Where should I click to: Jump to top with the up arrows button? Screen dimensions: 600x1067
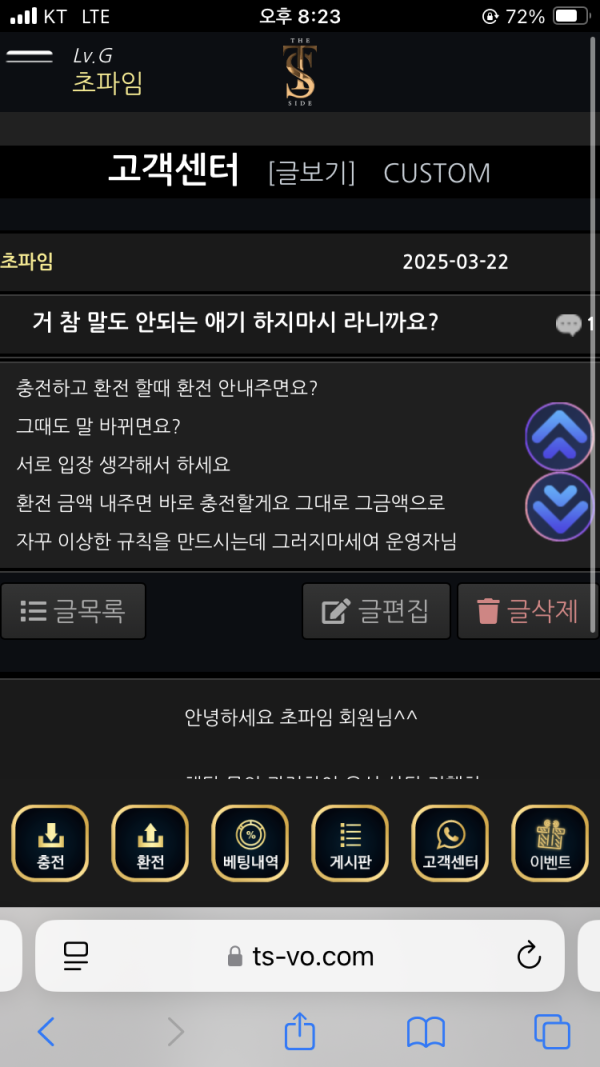coord(559,437)
